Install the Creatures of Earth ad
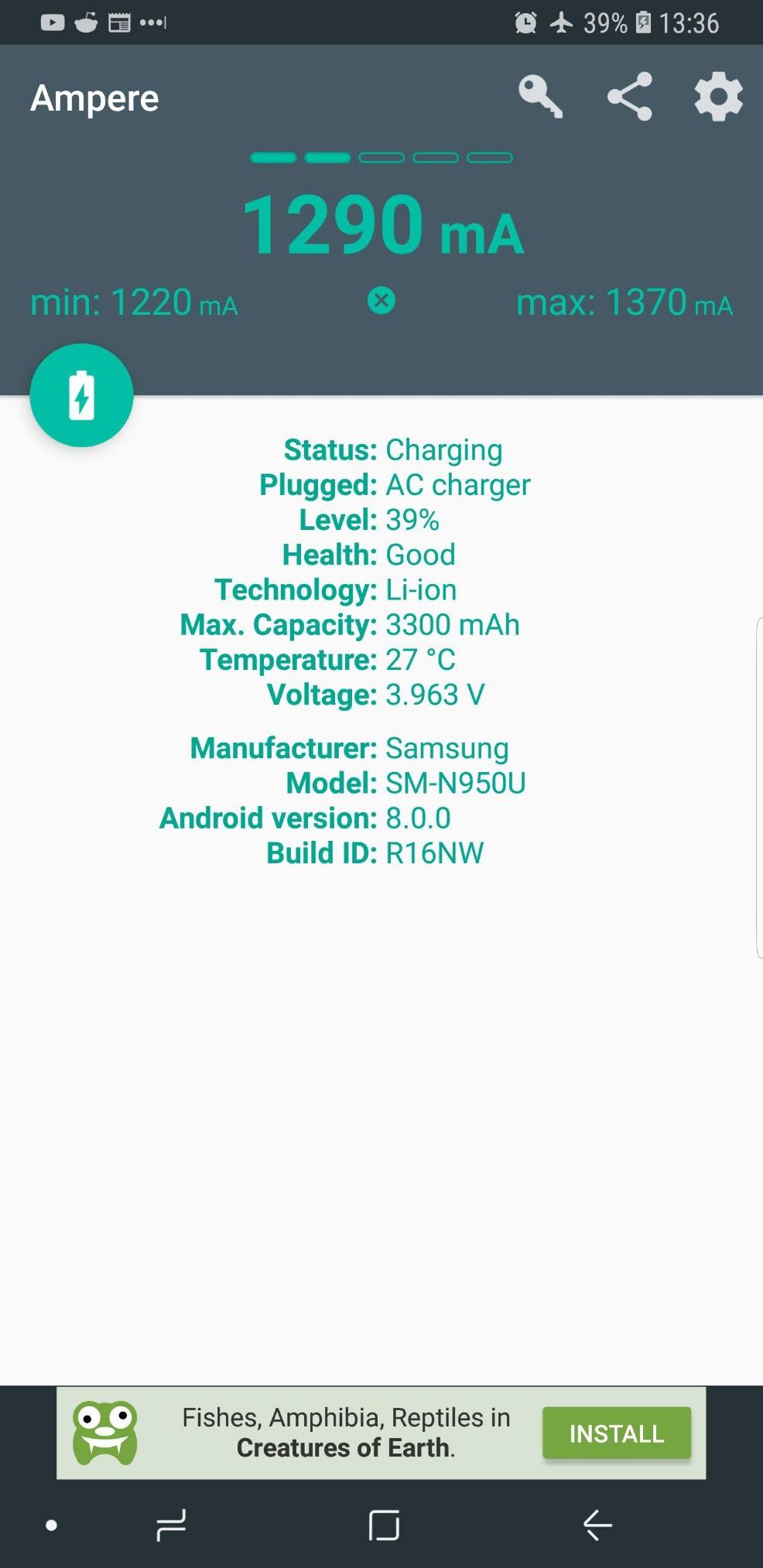763x1568 pixels. (616, 1433)
